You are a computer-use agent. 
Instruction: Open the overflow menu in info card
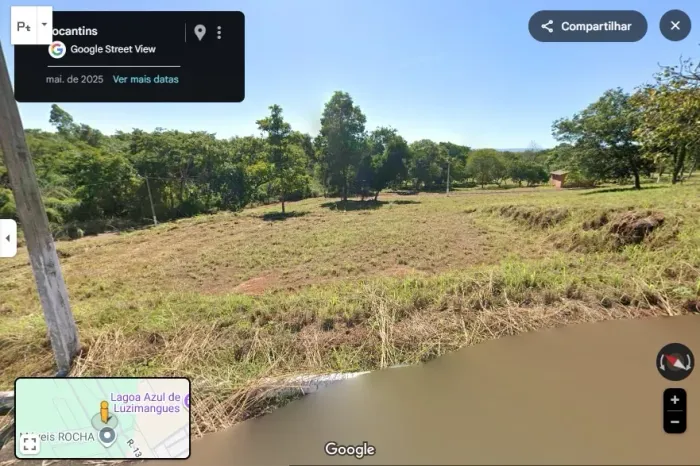219,33
